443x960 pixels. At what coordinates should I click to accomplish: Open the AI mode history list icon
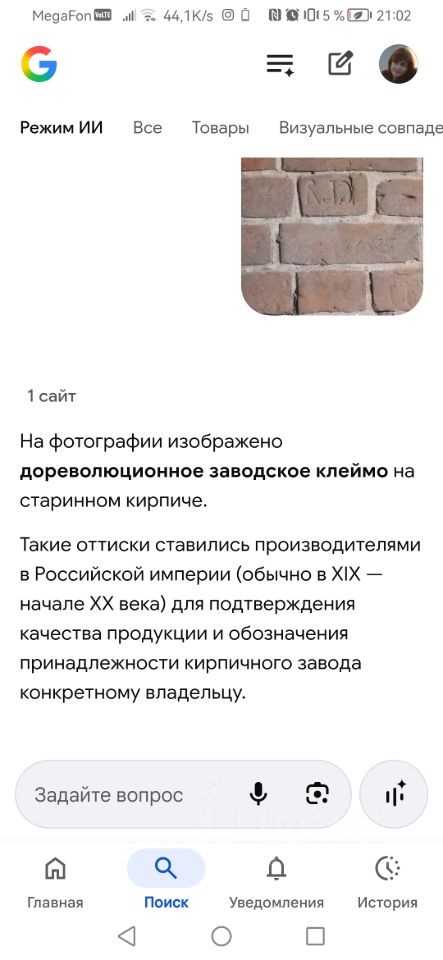tap(280, 64)
